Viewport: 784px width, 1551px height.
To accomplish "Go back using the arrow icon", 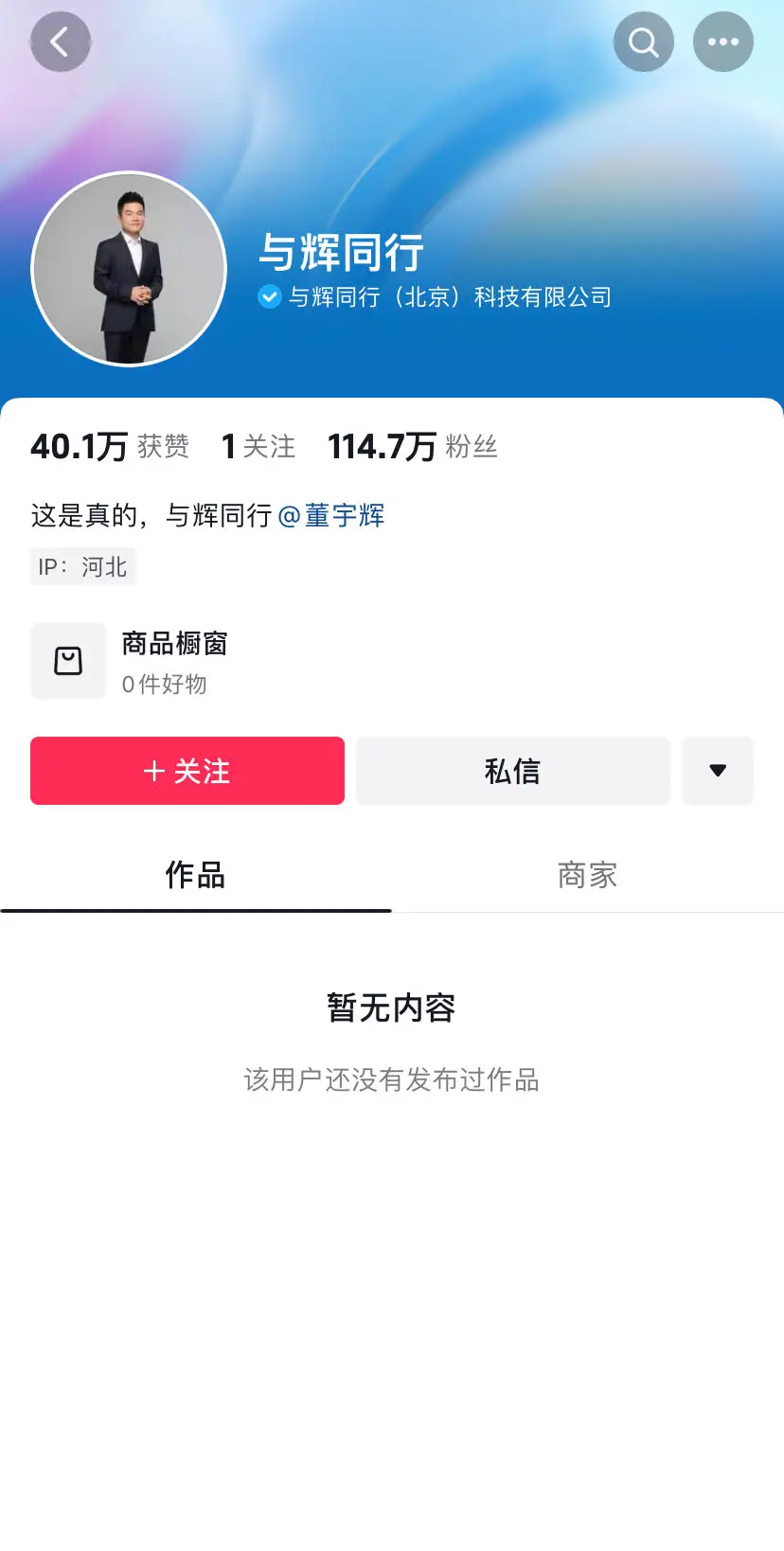I will click(x=60, y=42).
